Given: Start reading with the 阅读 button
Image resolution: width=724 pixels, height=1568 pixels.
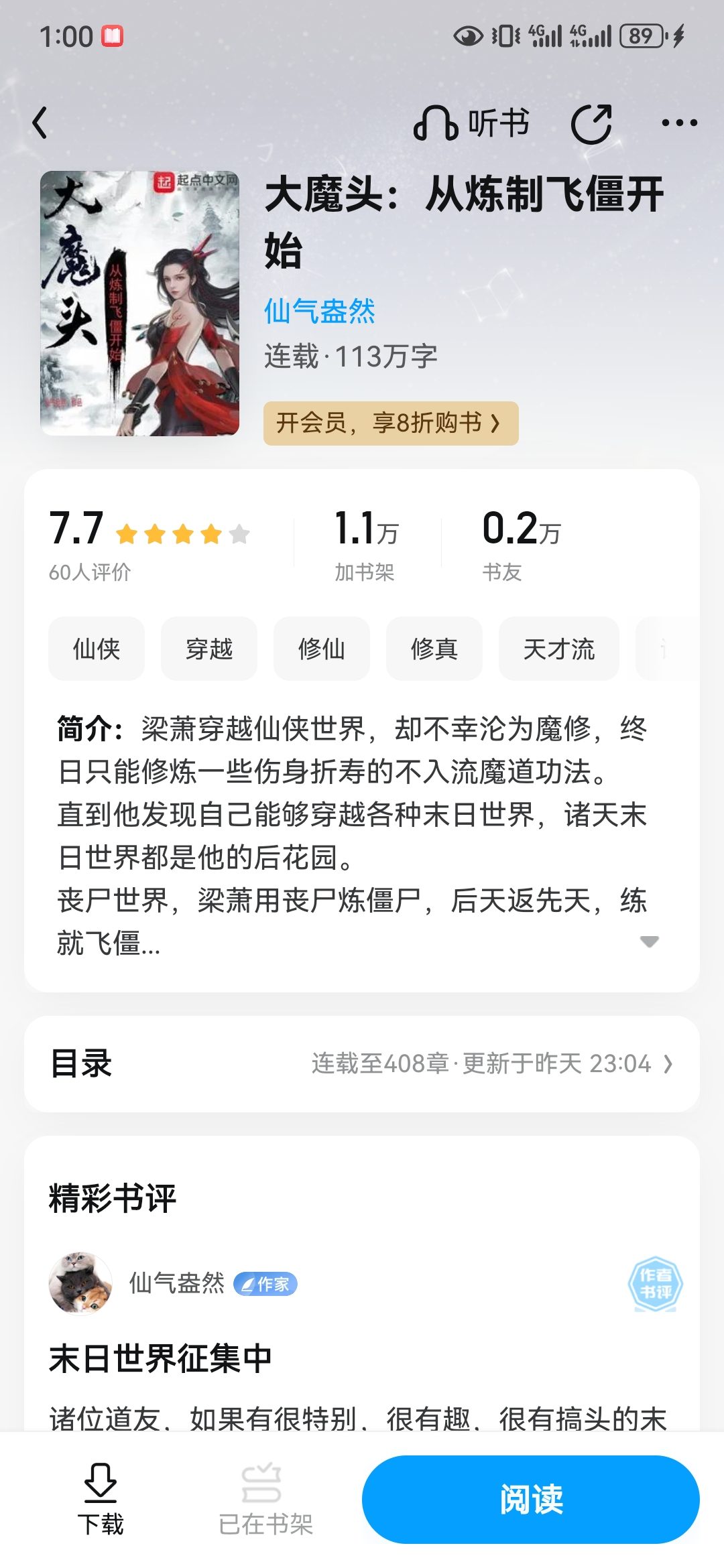Looking at the screenshot, I should [530, 1499].
